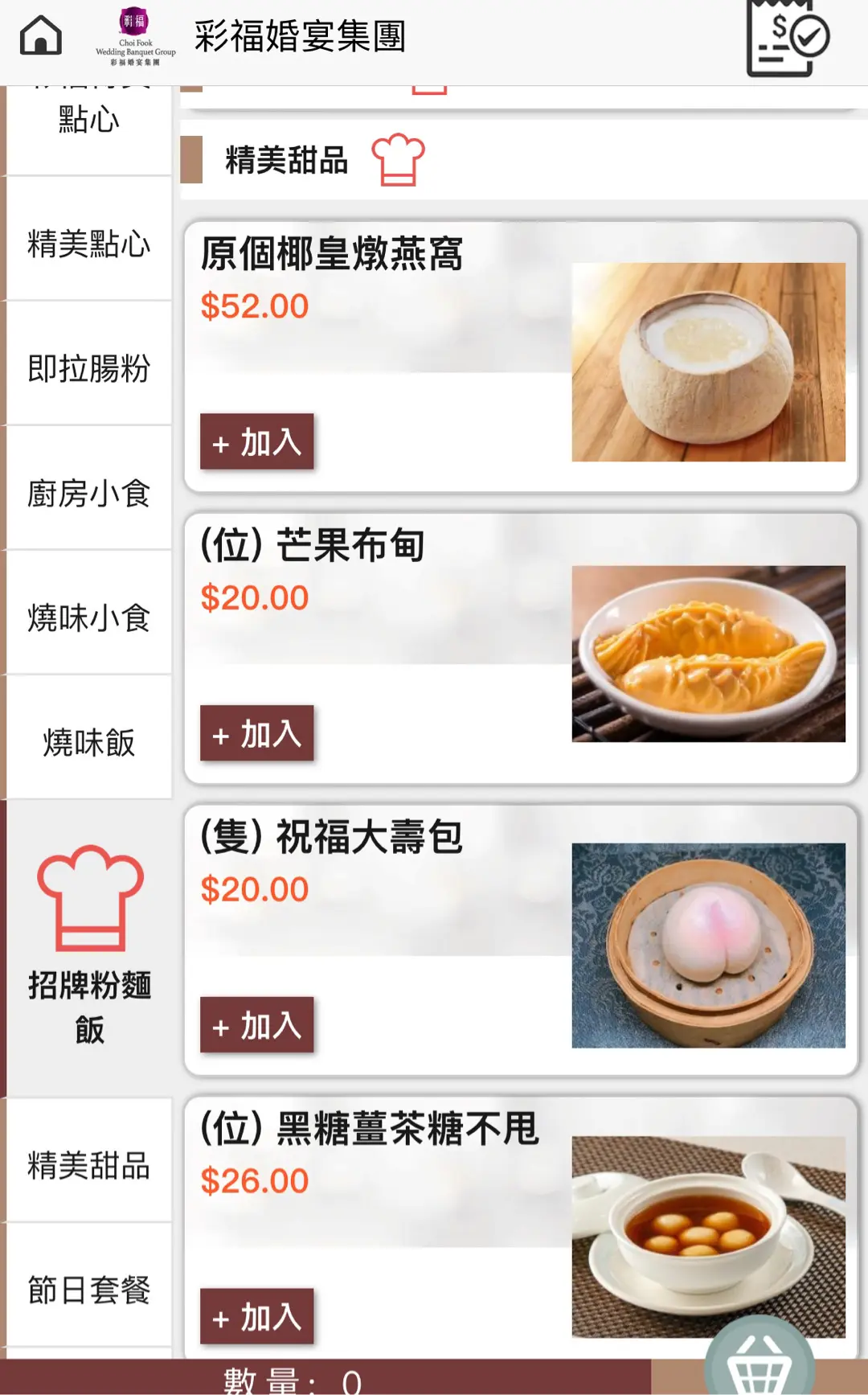Viewport: 868px width, 1395px height.
Task: Add (隻) 祝福大壽包 to the order
Action: pyautogui.click(x=256, y=1025)
